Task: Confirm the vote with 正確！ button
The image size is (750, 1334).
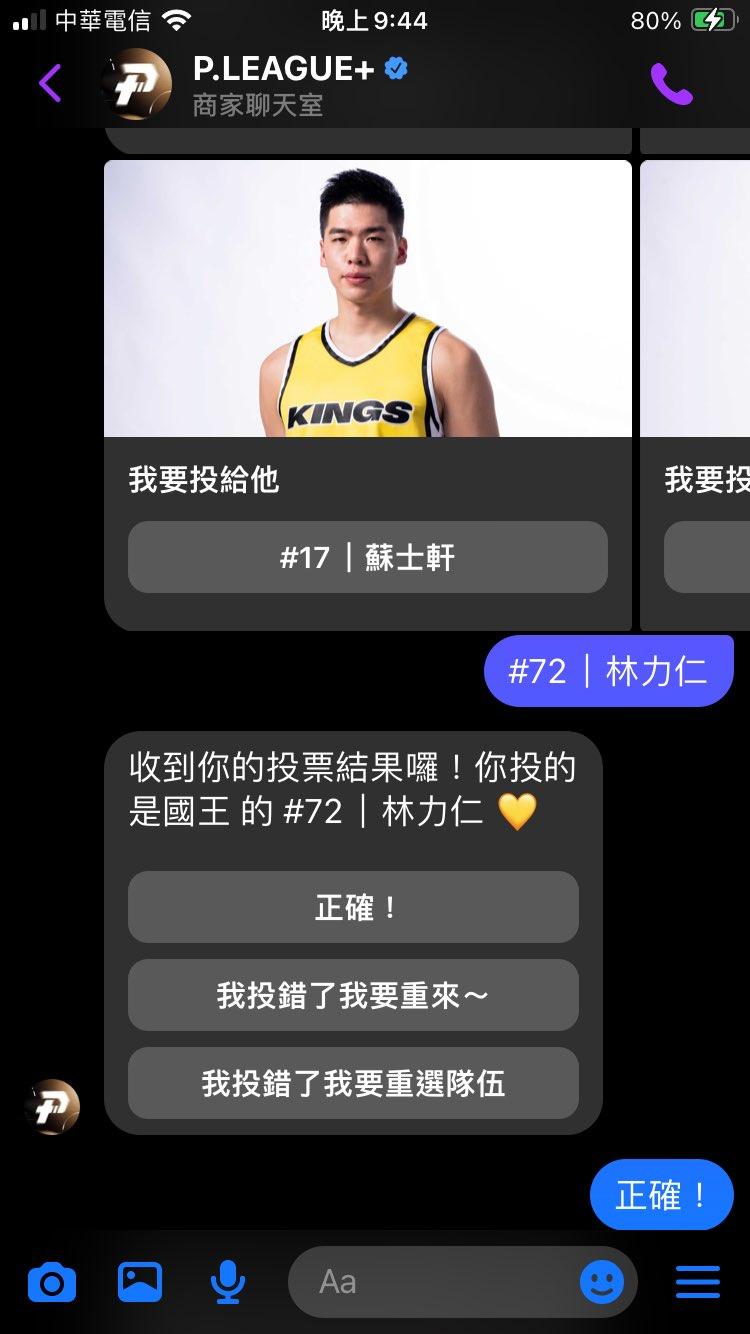Action: tap(353, 907)
